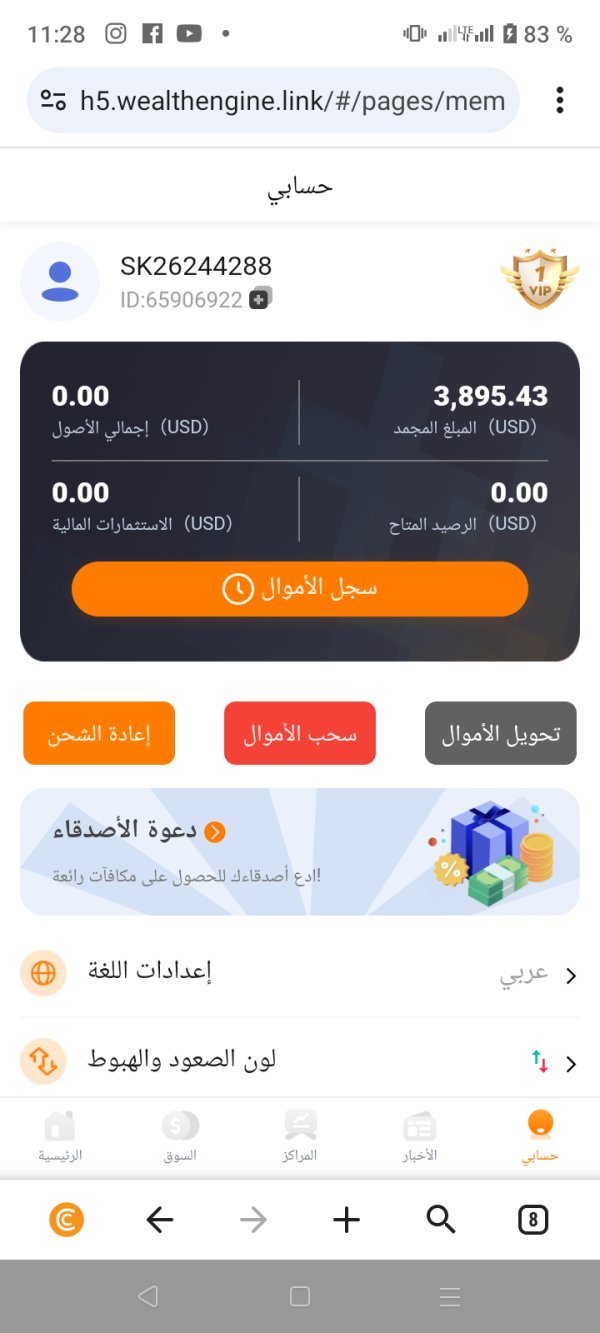600x1333 pixels.
Task: Switch to the السوق market tab
Action: tap(180, 1137)
